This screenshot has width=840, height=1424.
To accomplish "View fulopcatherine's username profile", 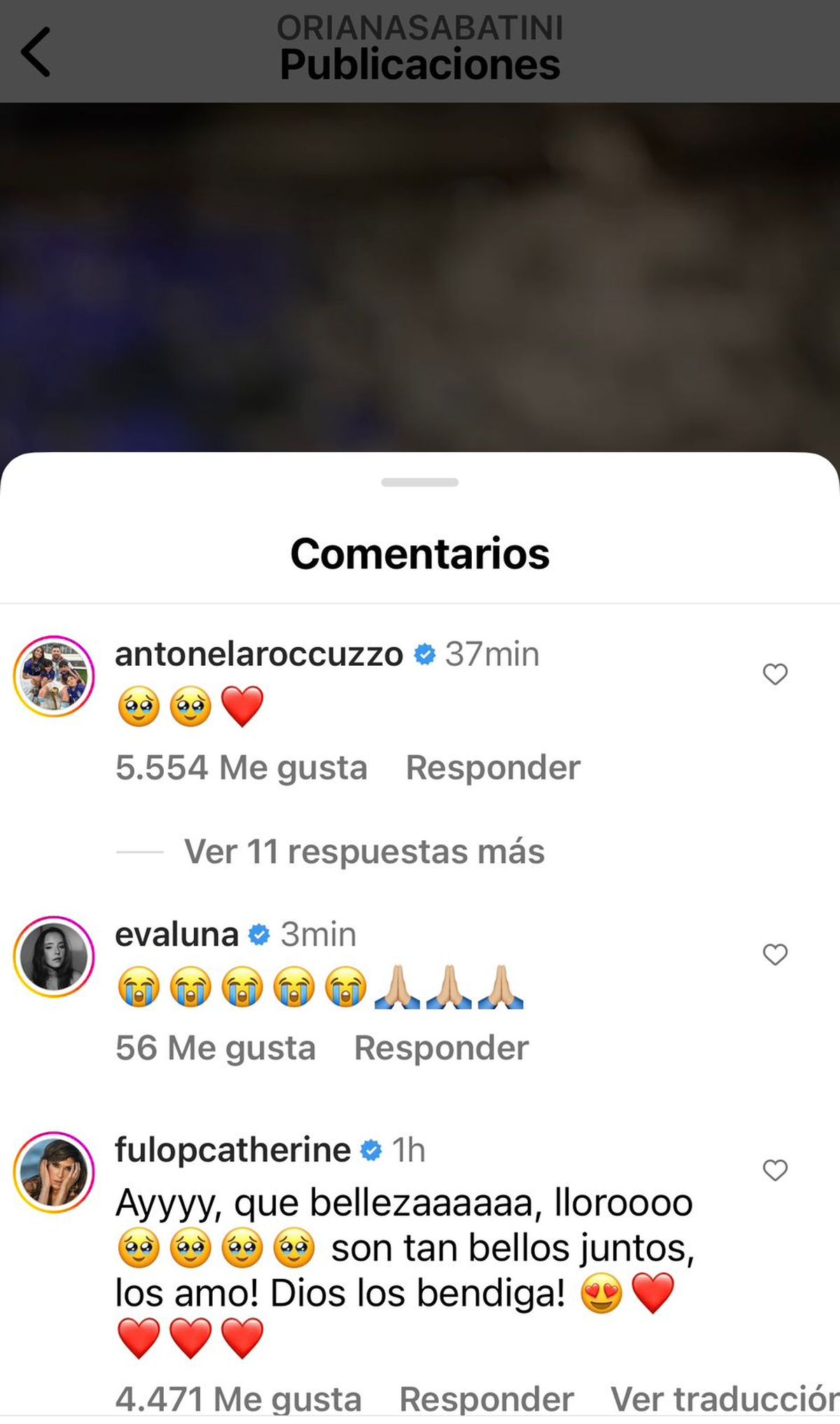I will click(x=232, y=1150).
